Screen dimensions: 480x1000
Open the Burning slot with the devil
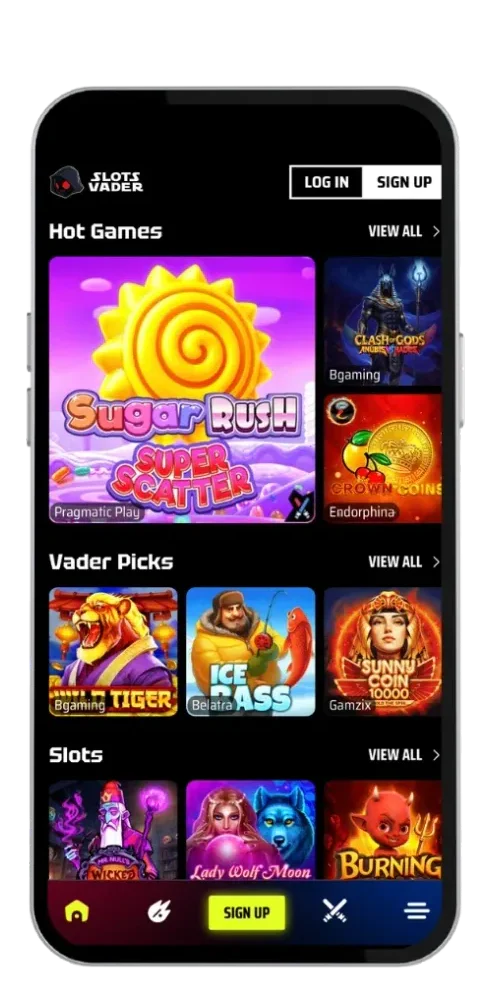point(382,831)
